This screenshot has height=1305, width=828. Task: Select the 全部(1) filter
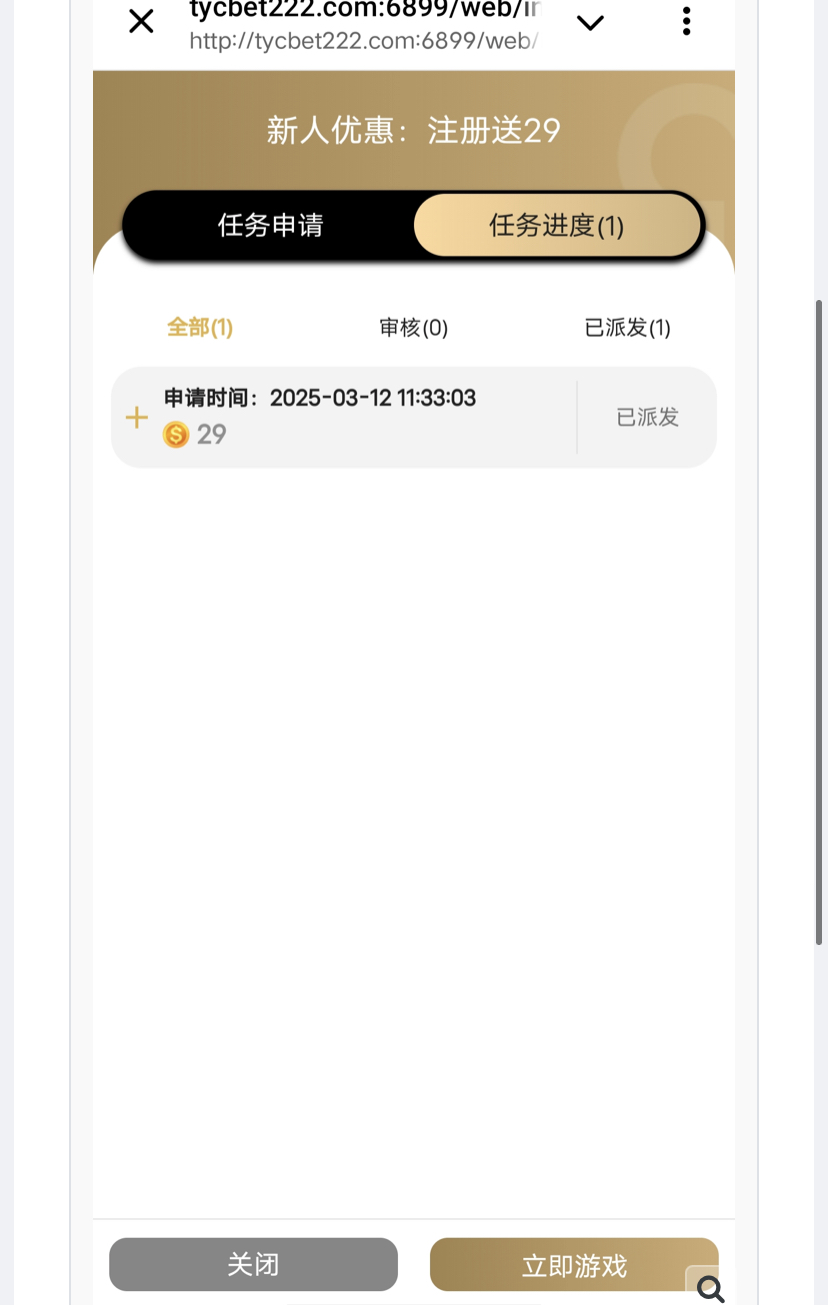199,327
